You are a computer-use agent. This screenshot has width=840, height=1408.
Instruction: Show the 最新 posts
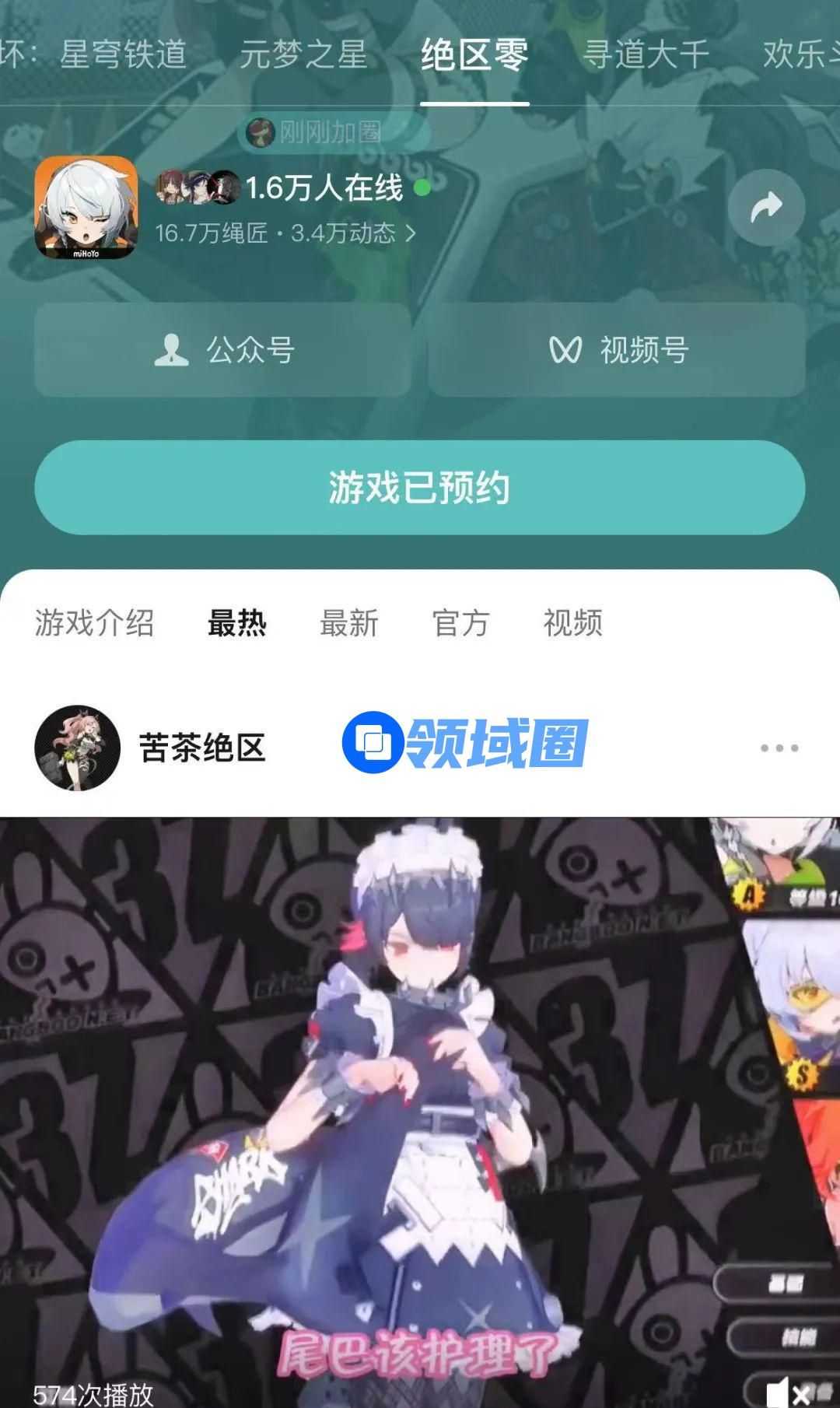click(x=348, y=623)
